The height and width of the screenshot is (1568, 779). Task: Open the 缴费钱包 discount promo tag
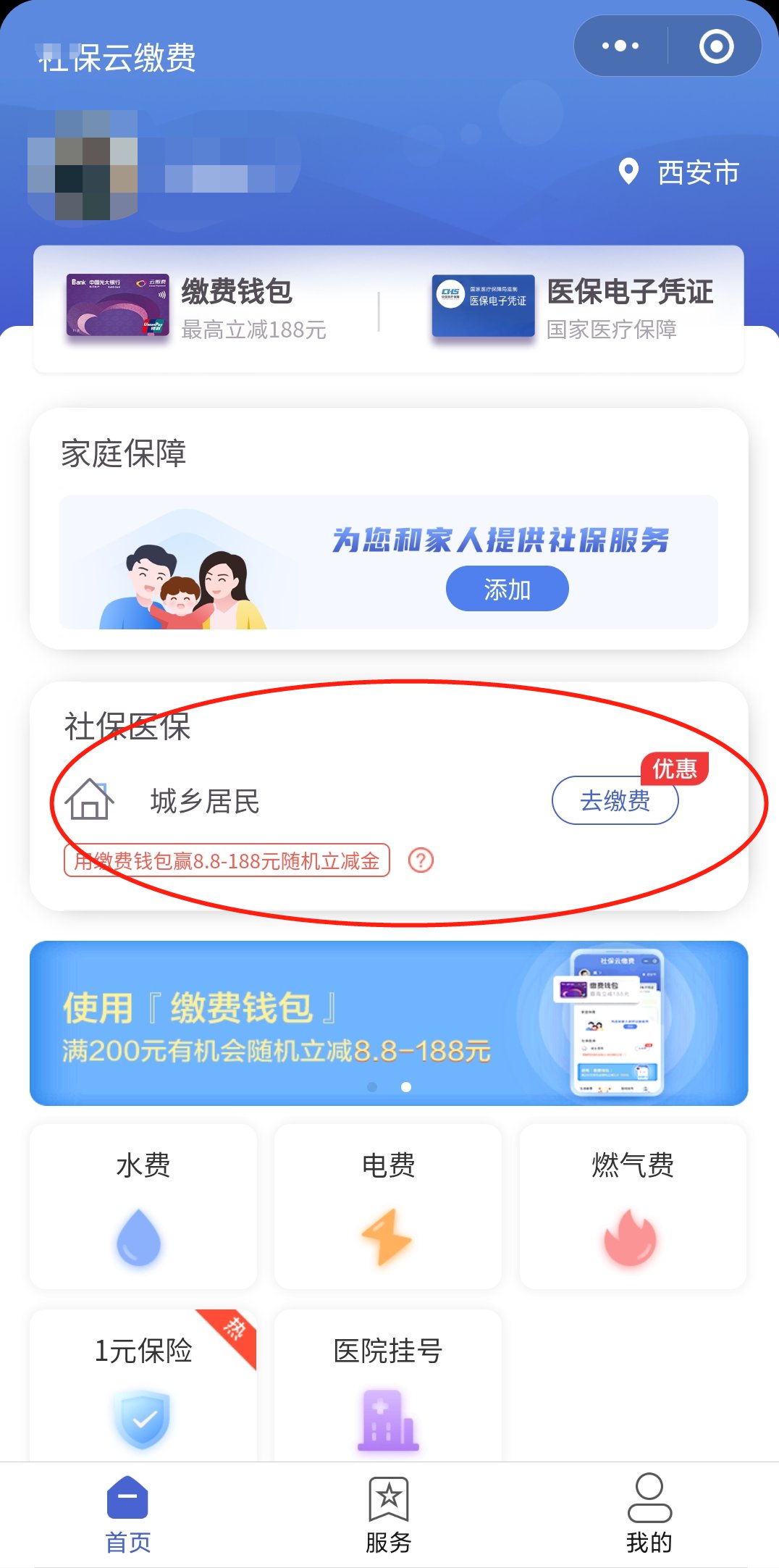(x=227, y=860)
